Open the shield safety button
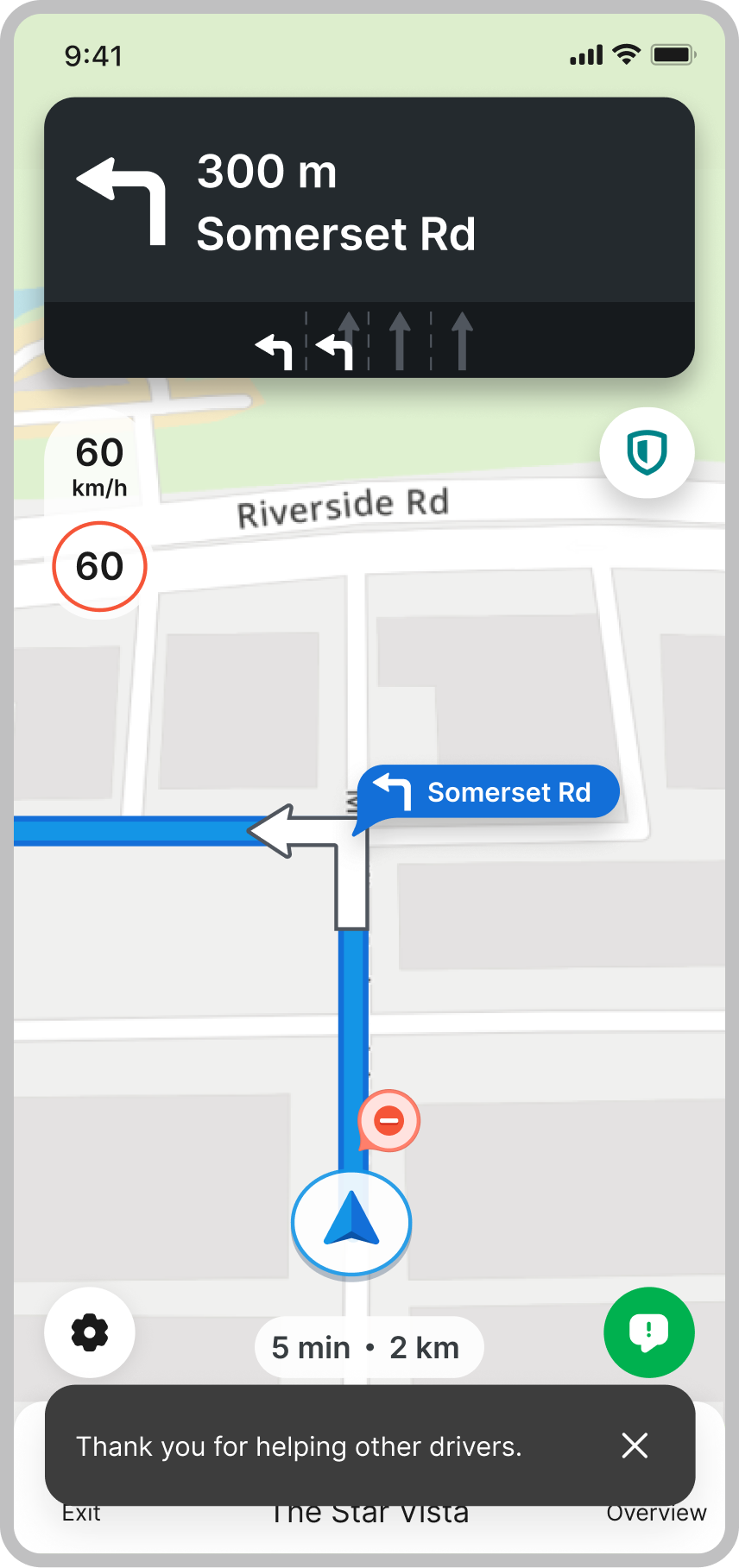Image resolution: width=739 pixels, height=1568 pixels. pyautogui.click(x=647, y=453)
